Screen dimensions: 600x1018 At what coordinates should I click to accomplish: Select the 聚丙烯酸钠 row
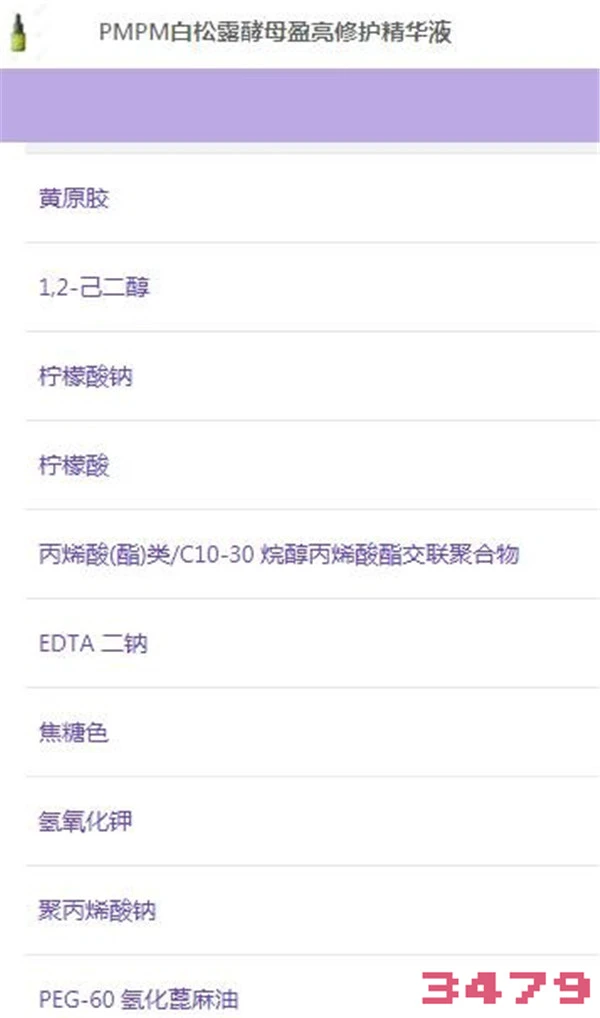click(x=98, y=911)
